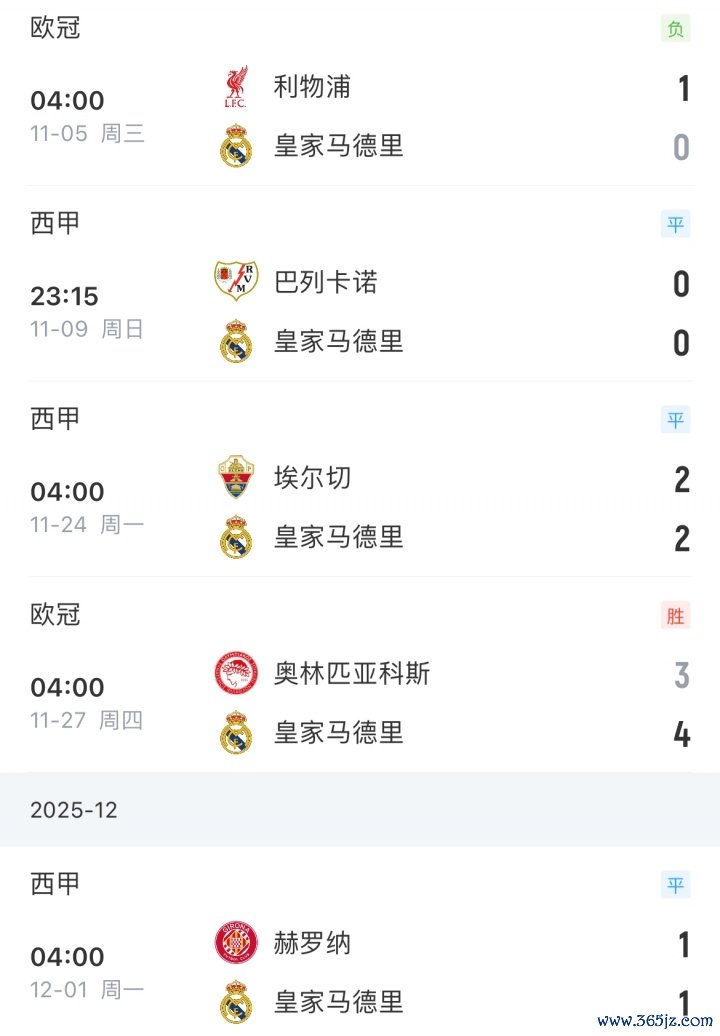Open the Liverpool vs Real Madrid match

(x=360, y=116)
